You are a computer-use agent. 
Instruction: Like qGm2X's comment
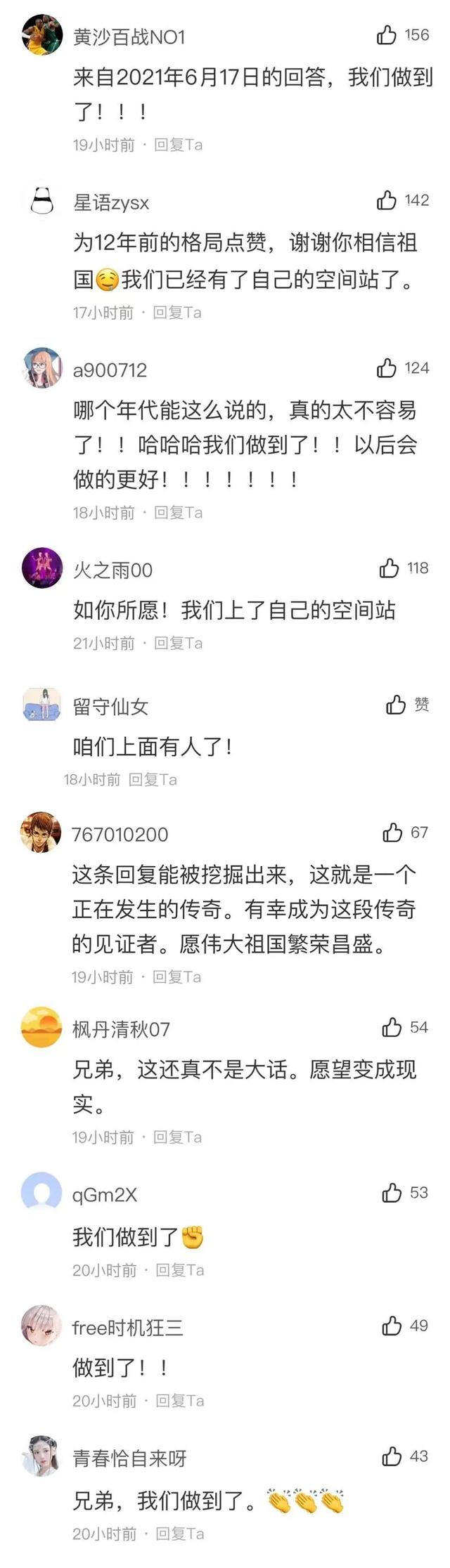pos(392,1193)
